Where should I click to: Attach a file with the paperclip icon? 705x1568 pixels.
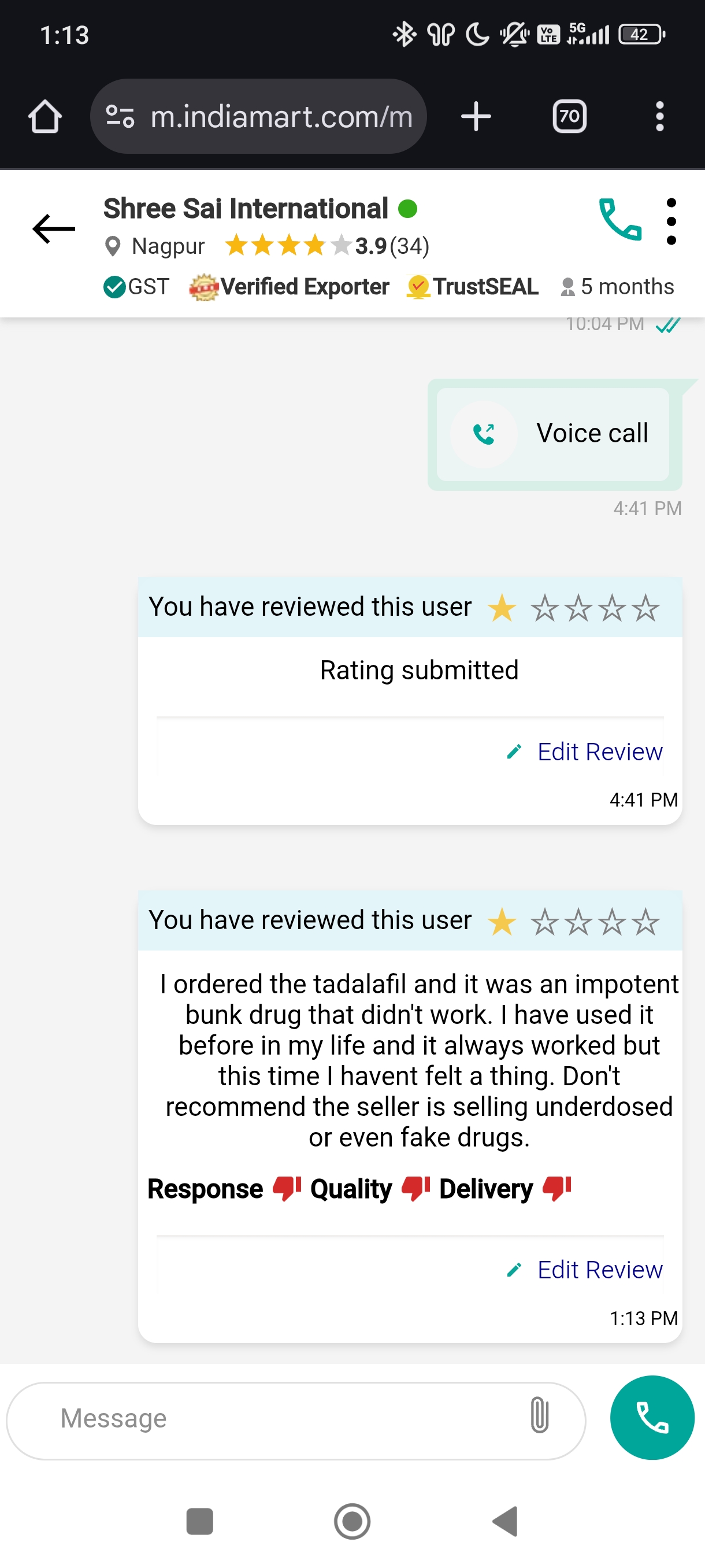click(x=539, y=1416)
